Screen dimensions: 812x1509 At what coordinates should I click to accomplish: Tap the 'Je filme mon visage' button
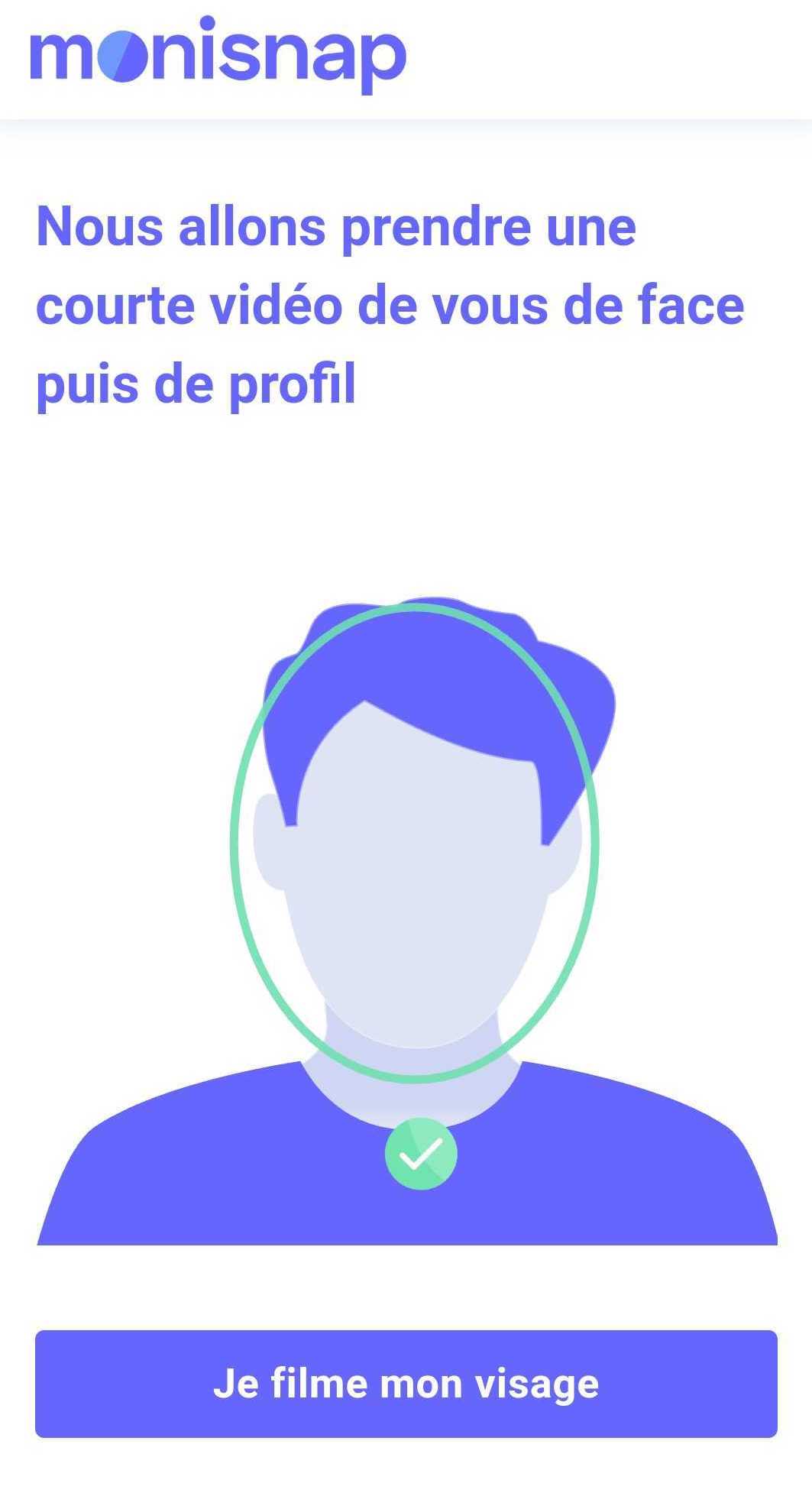tap(406, 1384)
